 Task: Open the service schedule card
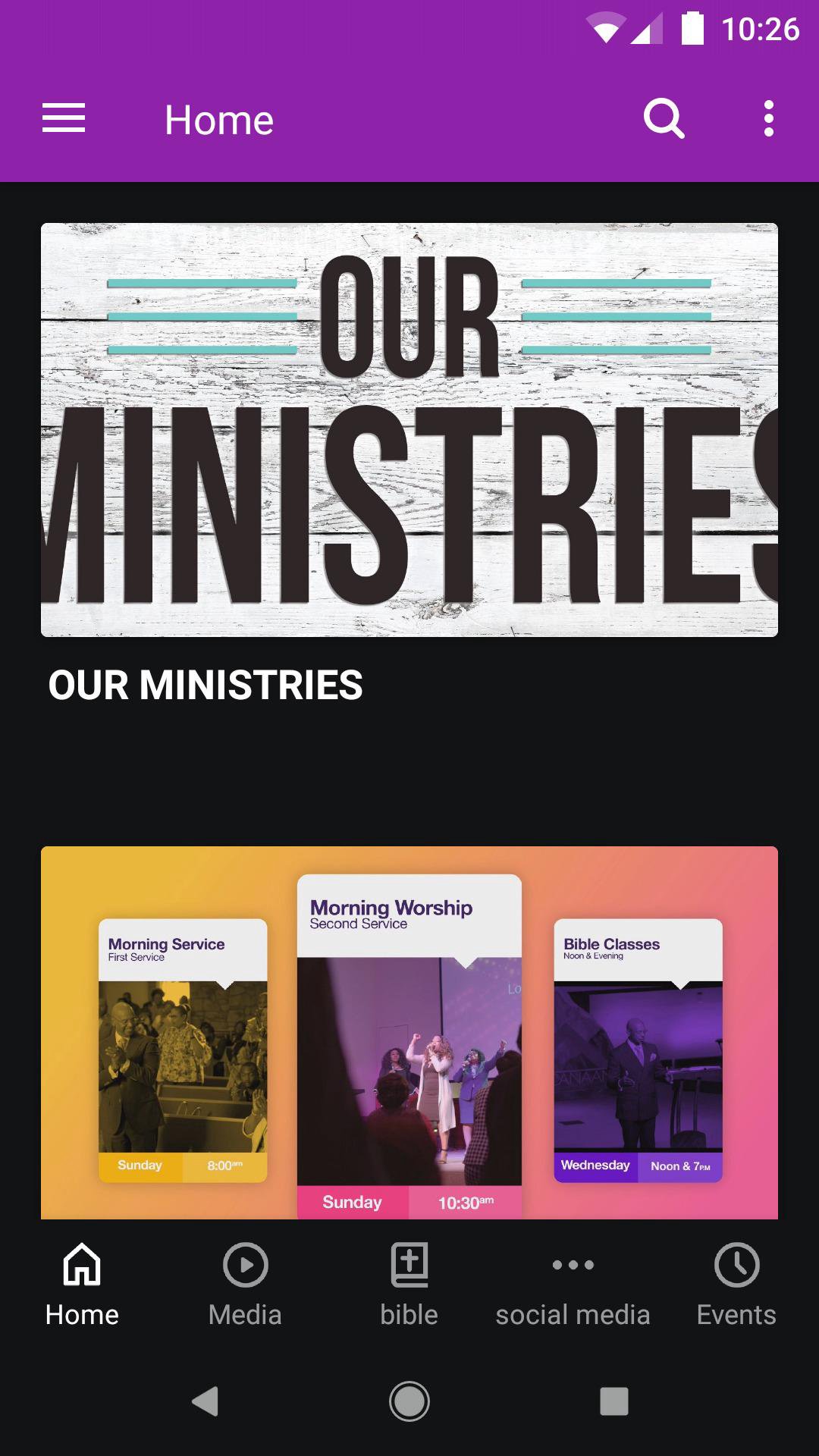click(409, 1033)
